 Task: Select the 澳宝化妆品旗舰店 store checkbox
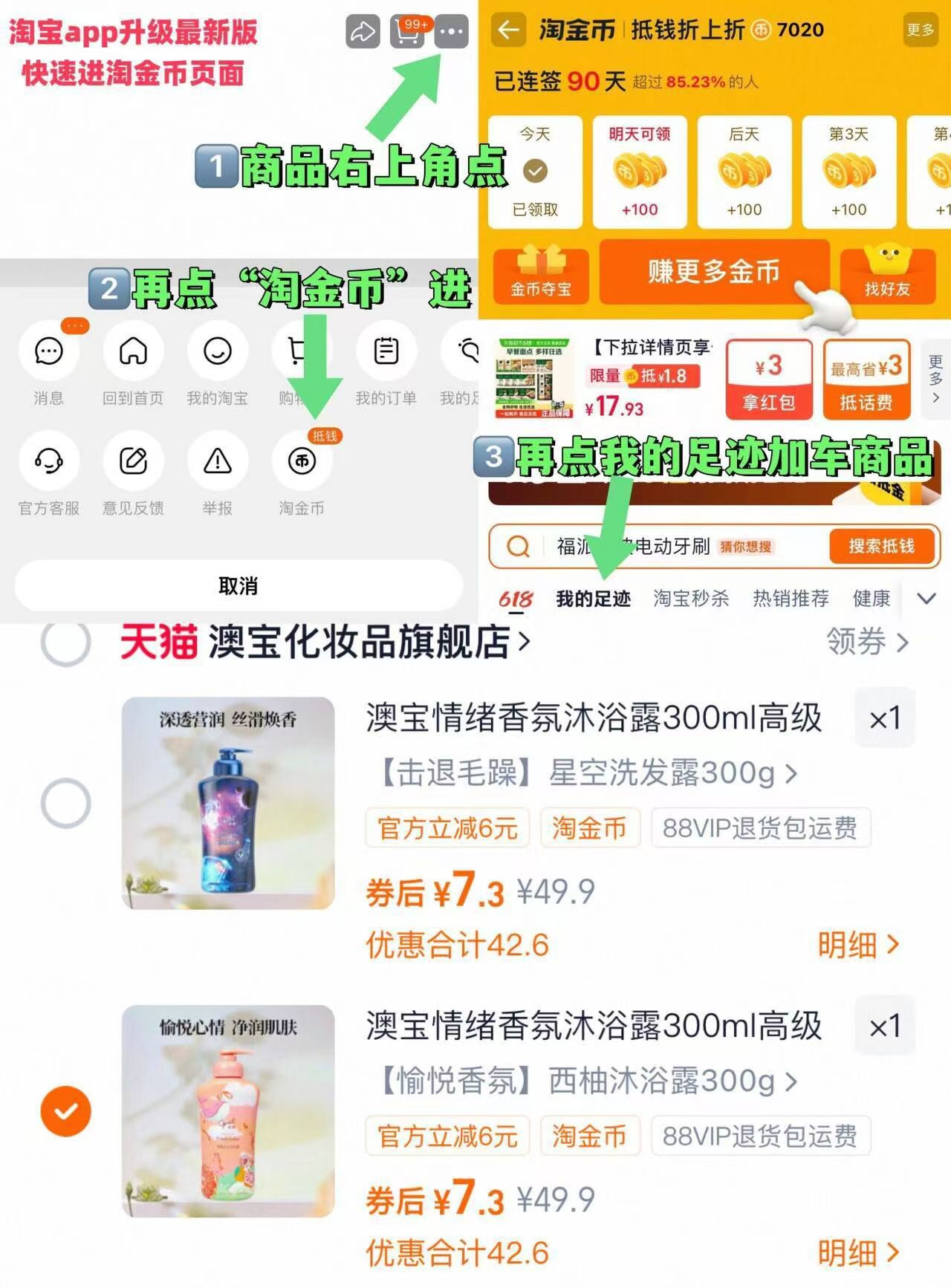click(x=65, y=645)
